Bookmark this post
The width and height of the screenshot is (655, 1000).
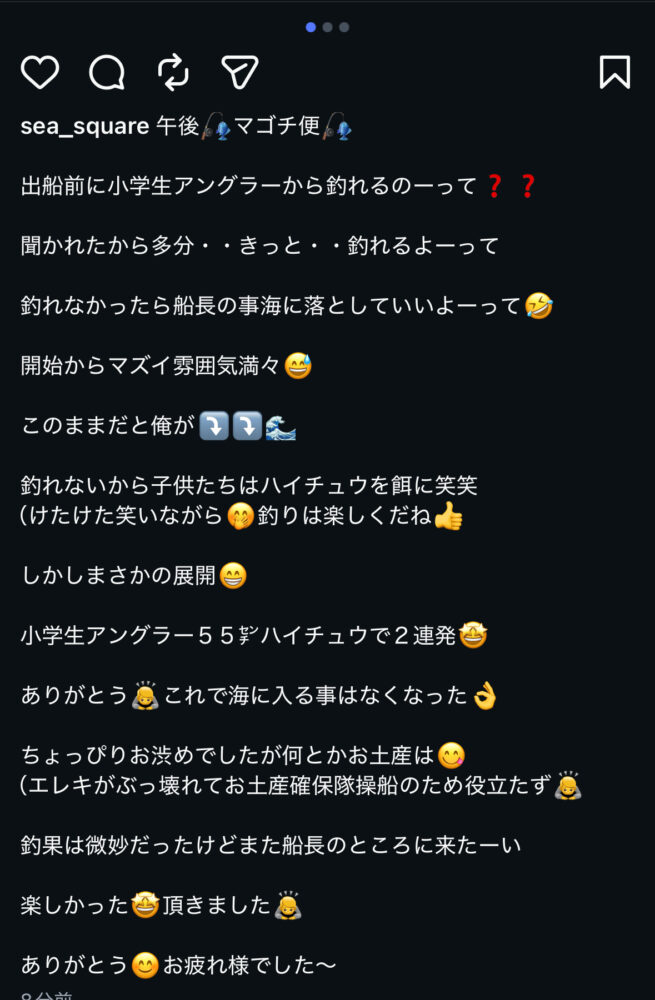tap(614, 72)
